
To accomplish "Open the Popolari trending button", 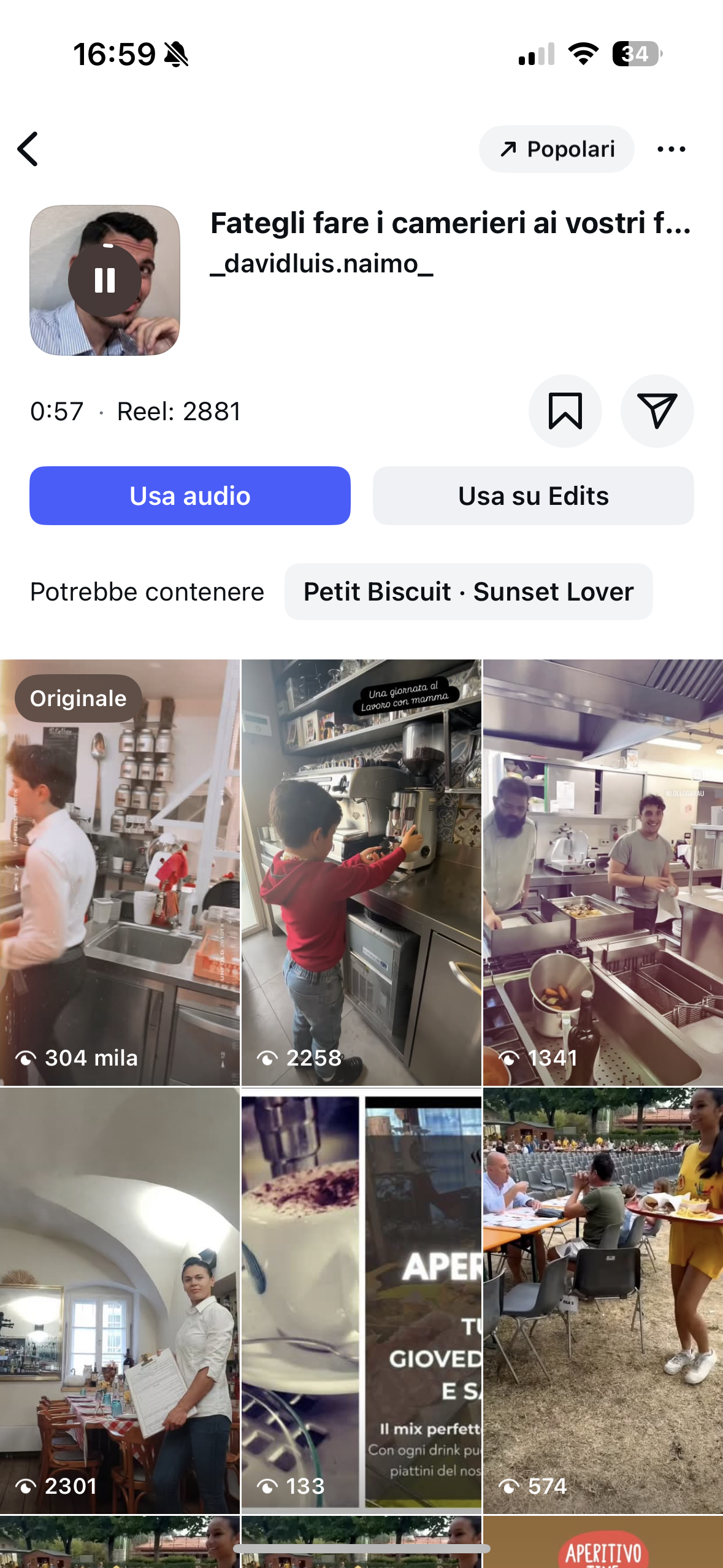I will [x=556, y=149].
